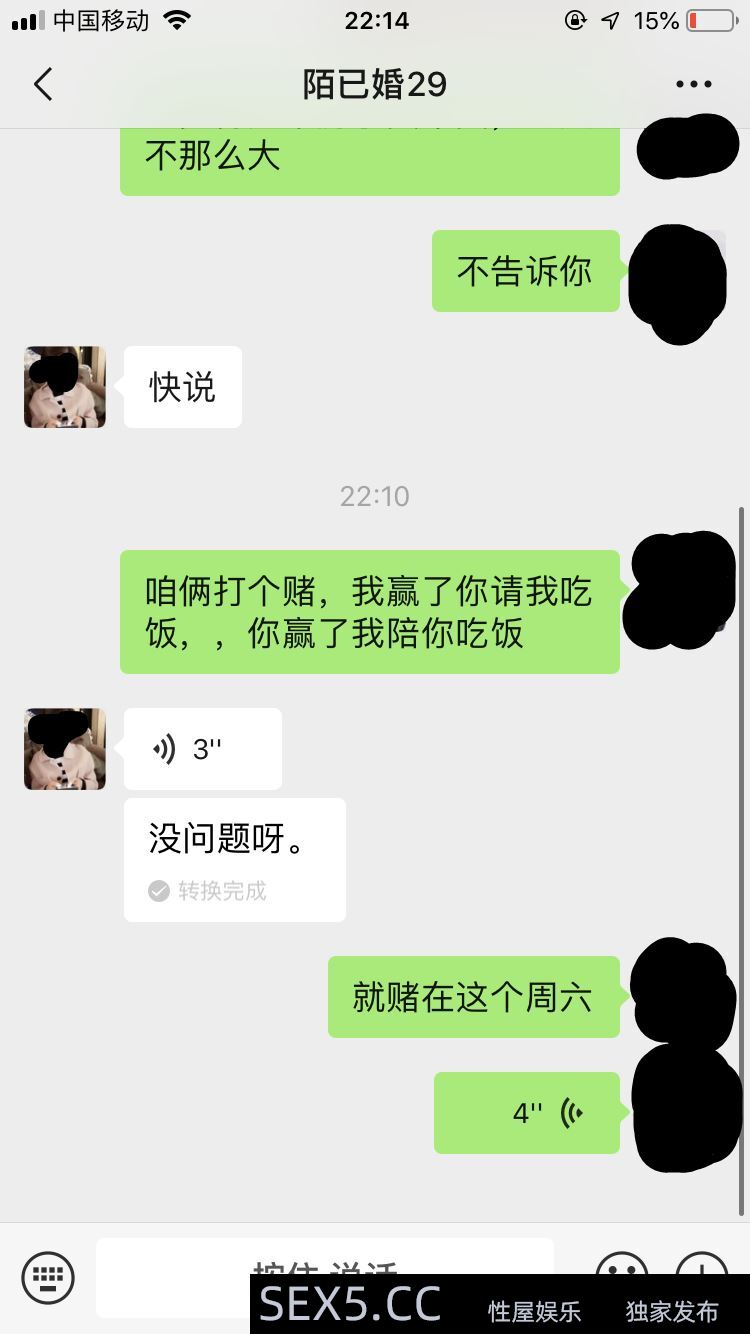Open the plus attachments menu
Viewport: 750px width, 1334px height.
[702, 1265]
